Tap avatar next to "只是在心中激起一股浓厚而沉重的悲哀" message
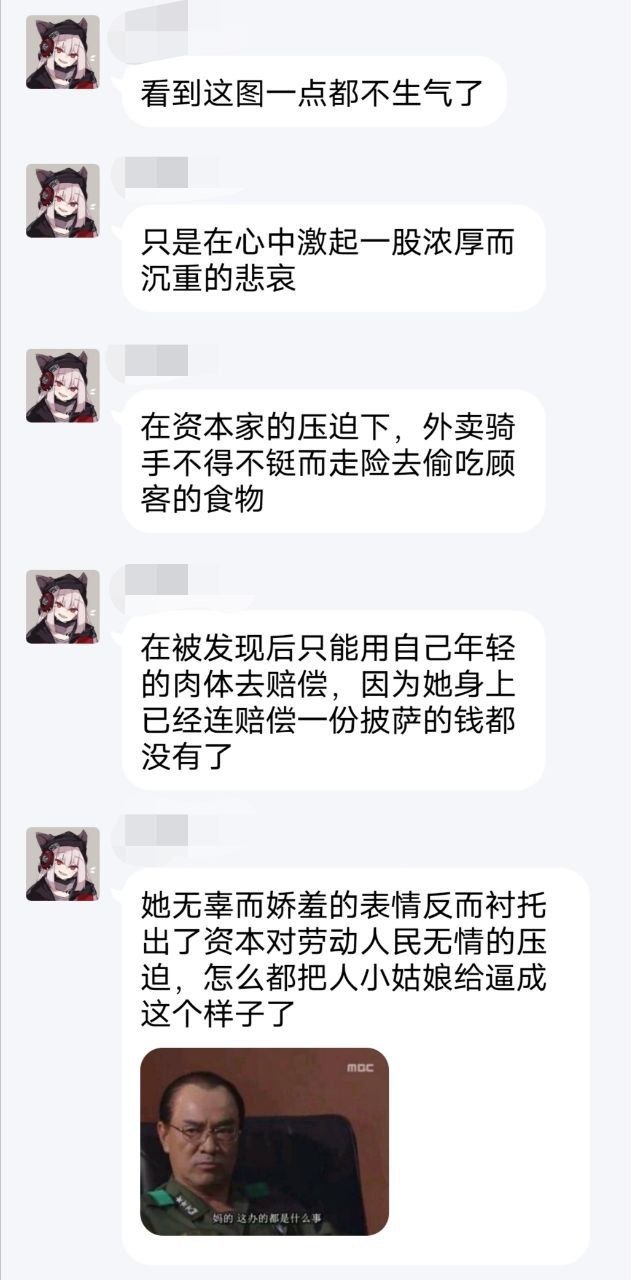The height and width of the screenshot is (1280, 631). [62, 200]
